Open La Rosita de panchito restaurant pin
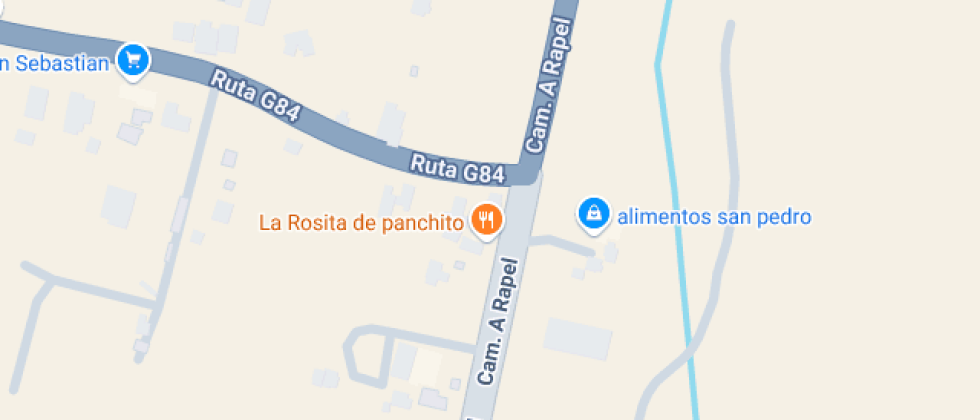Image resolution: width=980 pixels, height=420 pixels. point(486,219)
